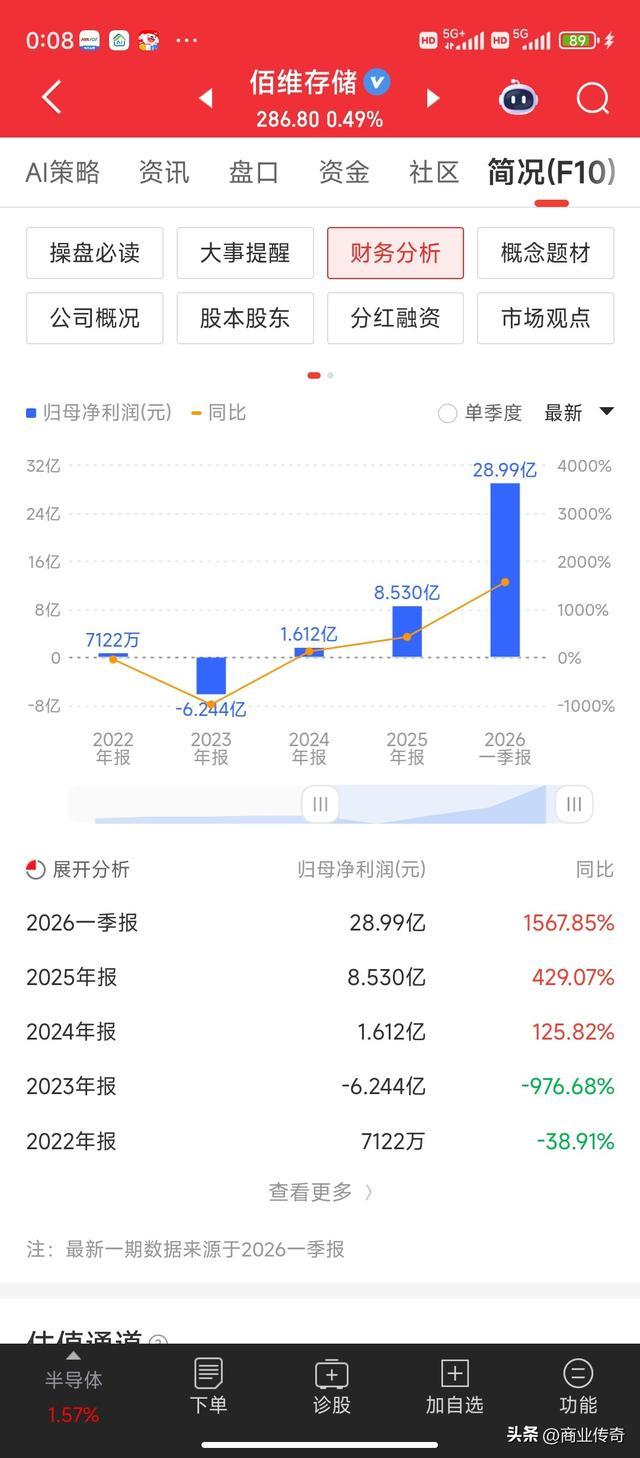640x1458 pixels.
Task: Switch to the previous stock with left triangle
Action: click(206, 98)
